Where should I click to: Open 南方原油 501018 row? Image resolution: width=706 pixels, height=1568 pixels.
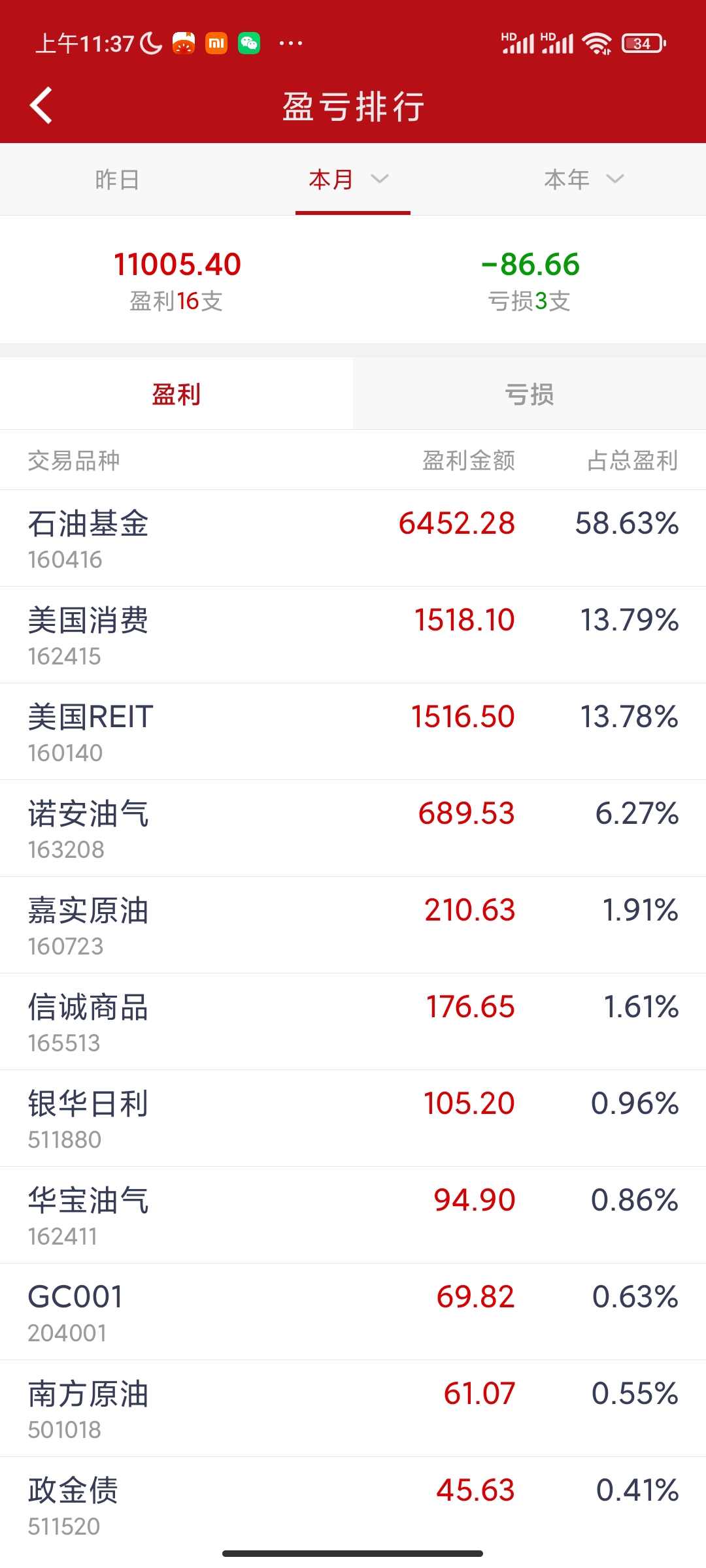point(353,1409)
